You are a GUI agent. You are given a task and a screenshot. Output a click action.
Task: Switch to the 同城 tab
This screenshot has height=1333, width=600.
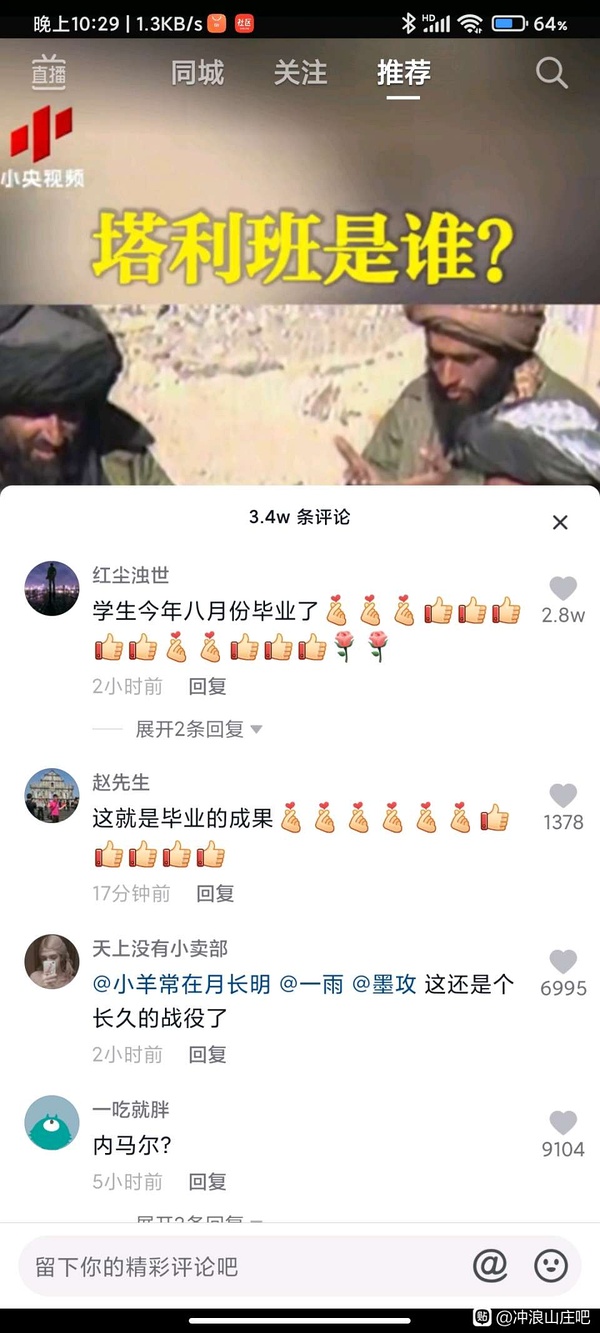[197, 73]
